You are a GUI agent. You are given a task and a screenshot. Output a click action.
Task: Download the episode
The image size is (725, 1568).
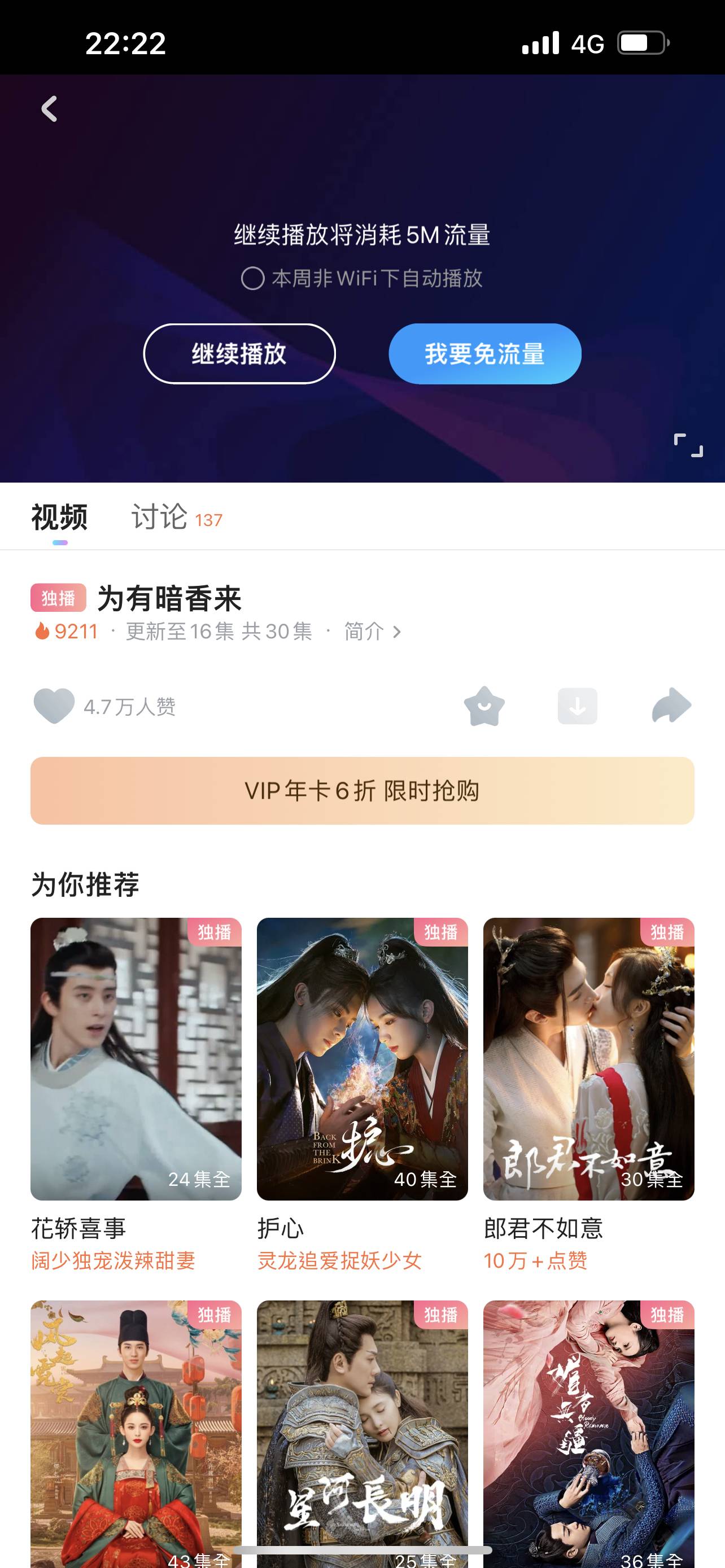point(577,706)
